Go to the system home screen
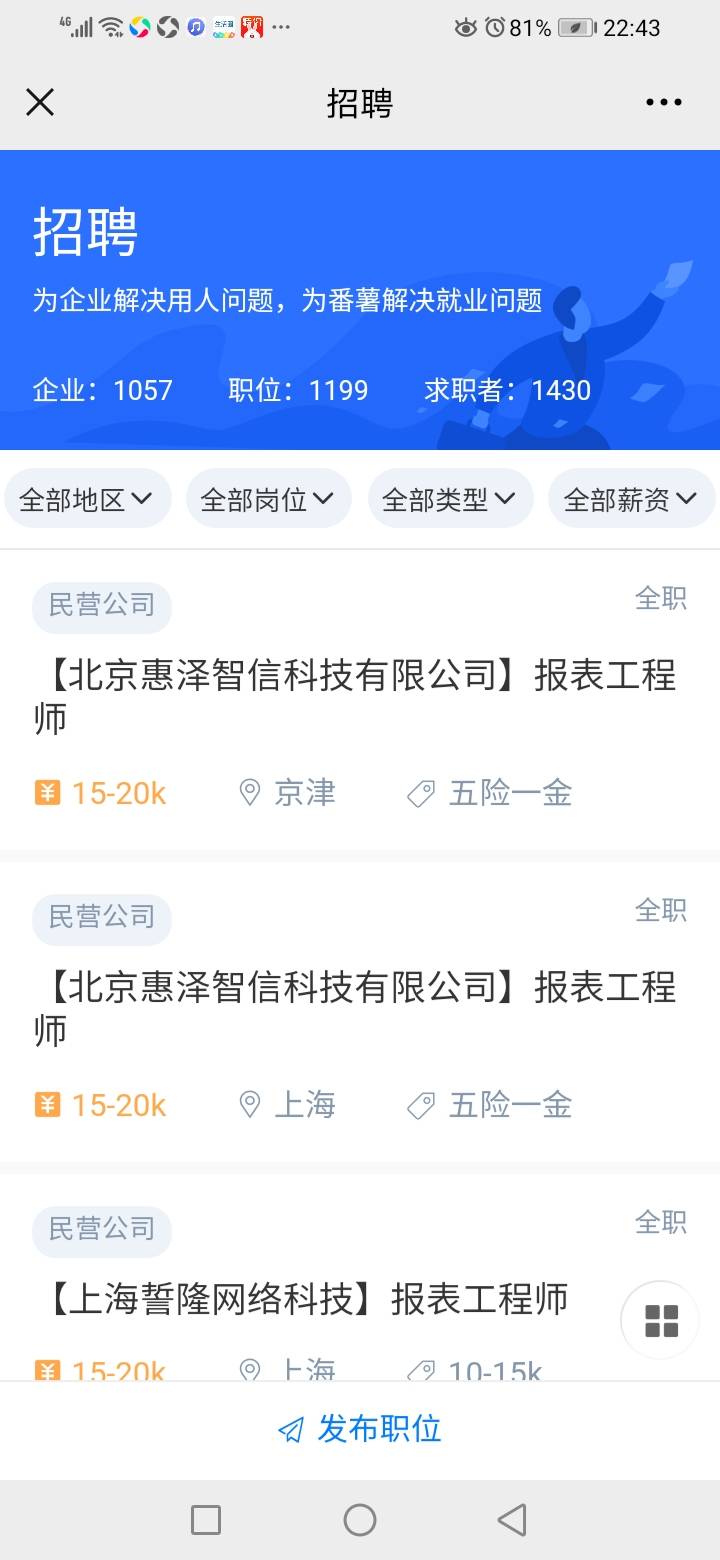The image size is (720, 1560). click(360, 1520)
